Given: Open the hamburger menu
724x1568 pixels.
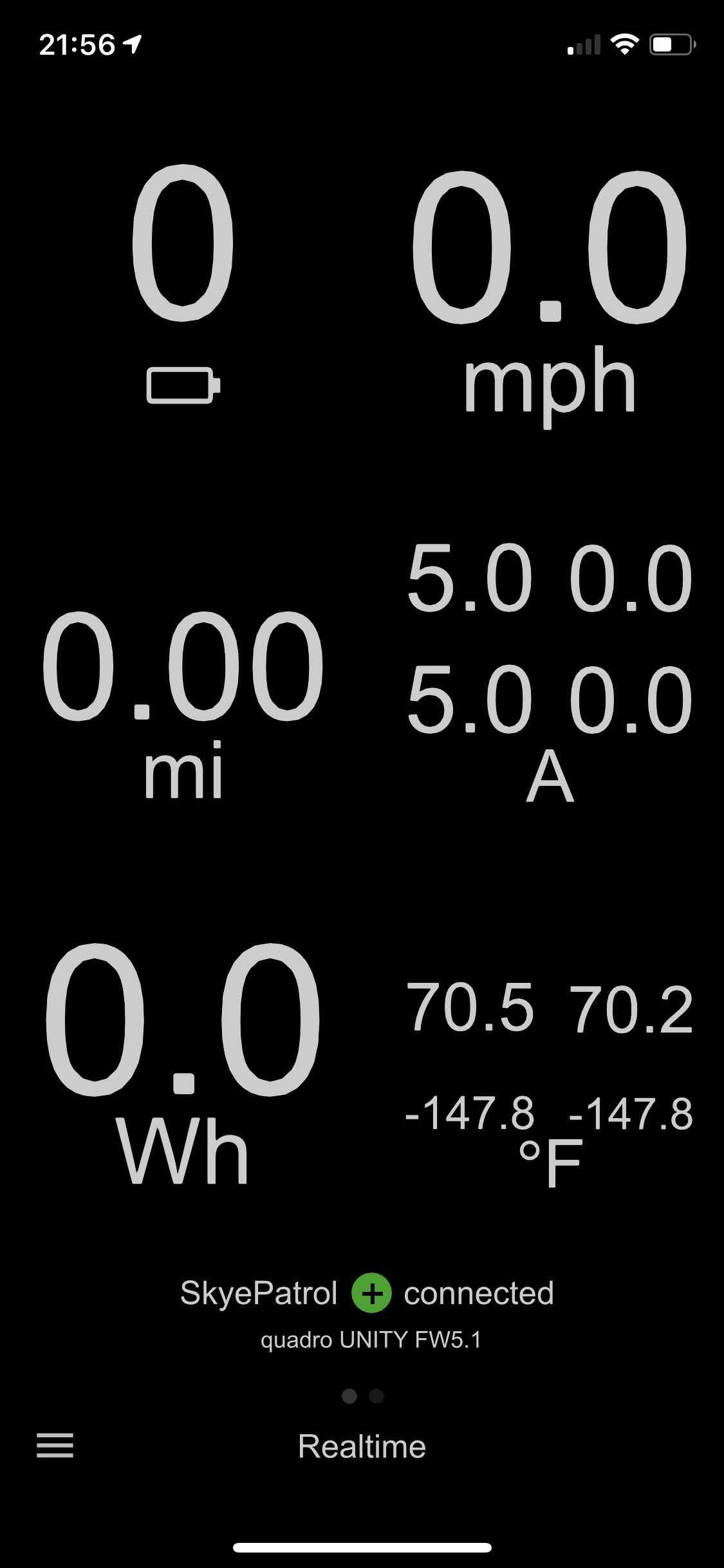Looking at the screenshot, I should [x=55, y=1446].
